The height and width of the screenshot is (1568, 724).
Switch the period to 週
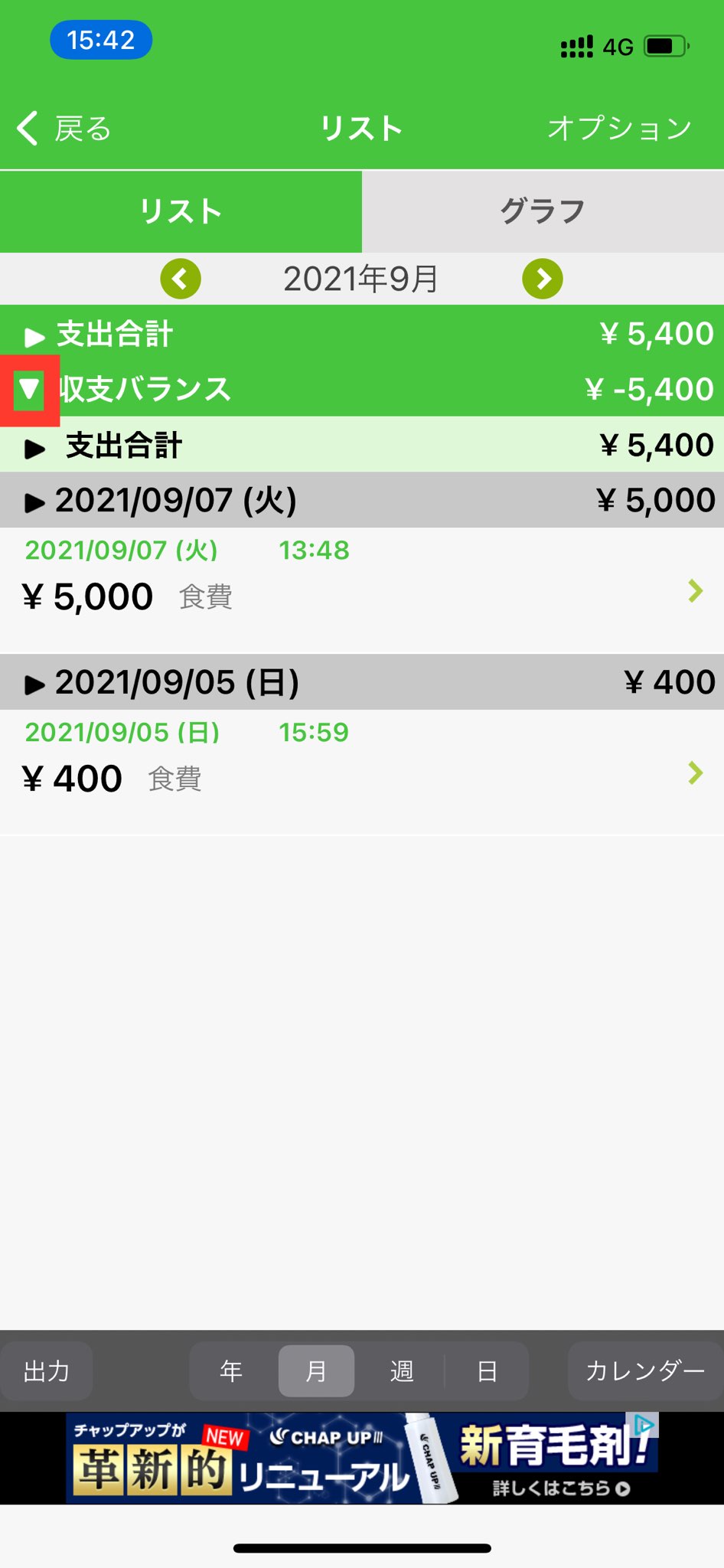click(x=402, y=1371)
